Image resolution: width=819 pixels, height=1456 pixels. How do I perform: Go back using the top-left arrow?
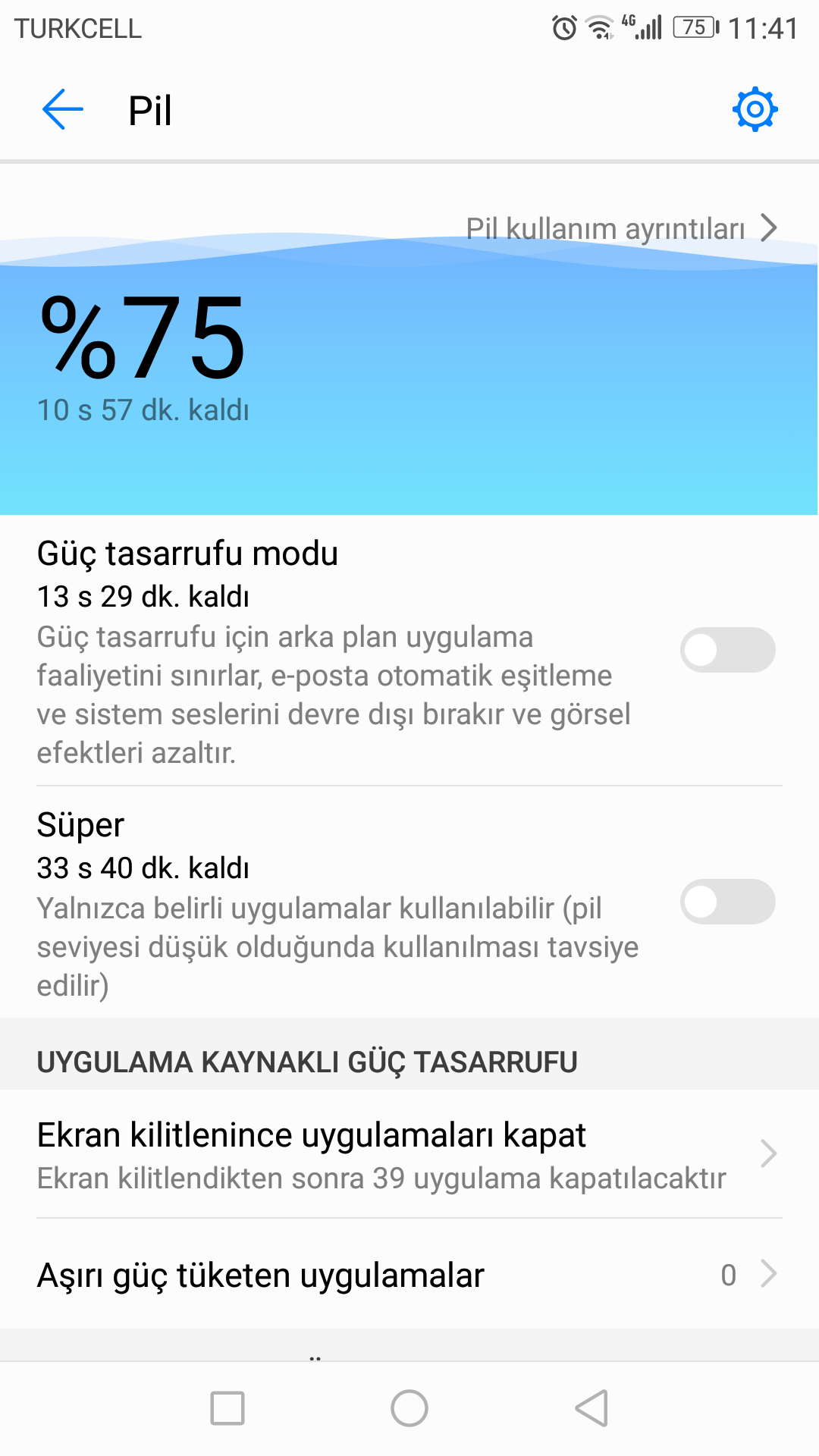point(62,110)
